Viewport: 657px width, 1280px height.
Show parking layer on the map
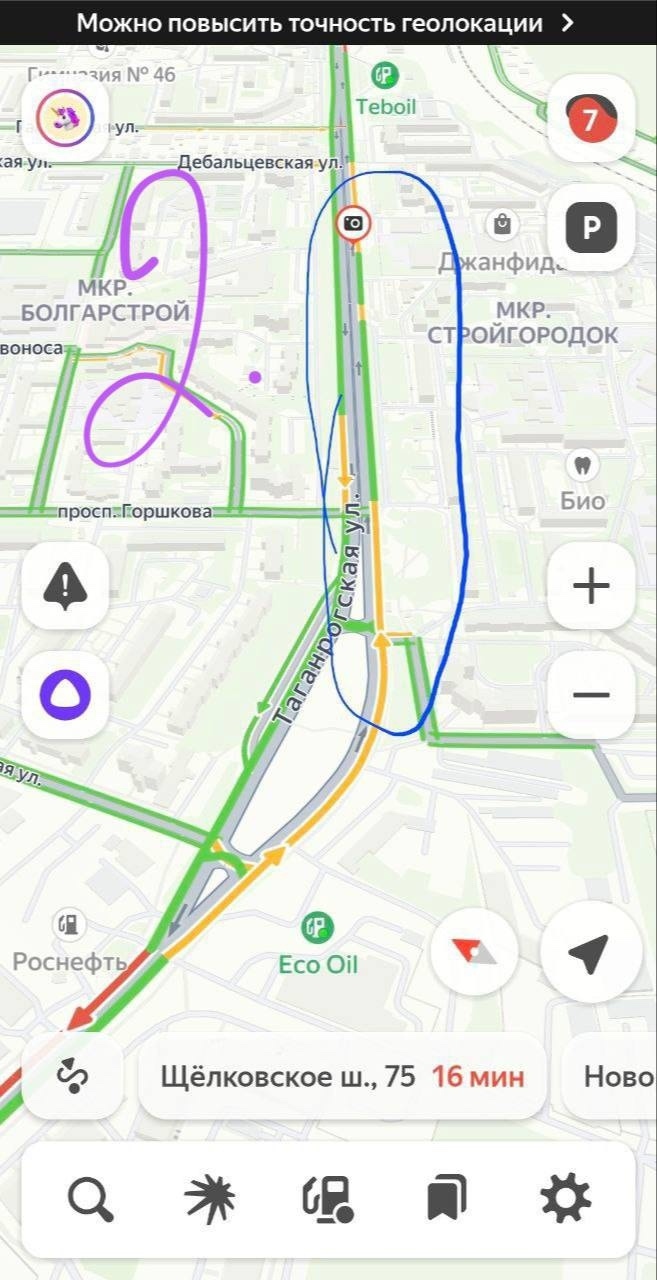click(590, 229)
